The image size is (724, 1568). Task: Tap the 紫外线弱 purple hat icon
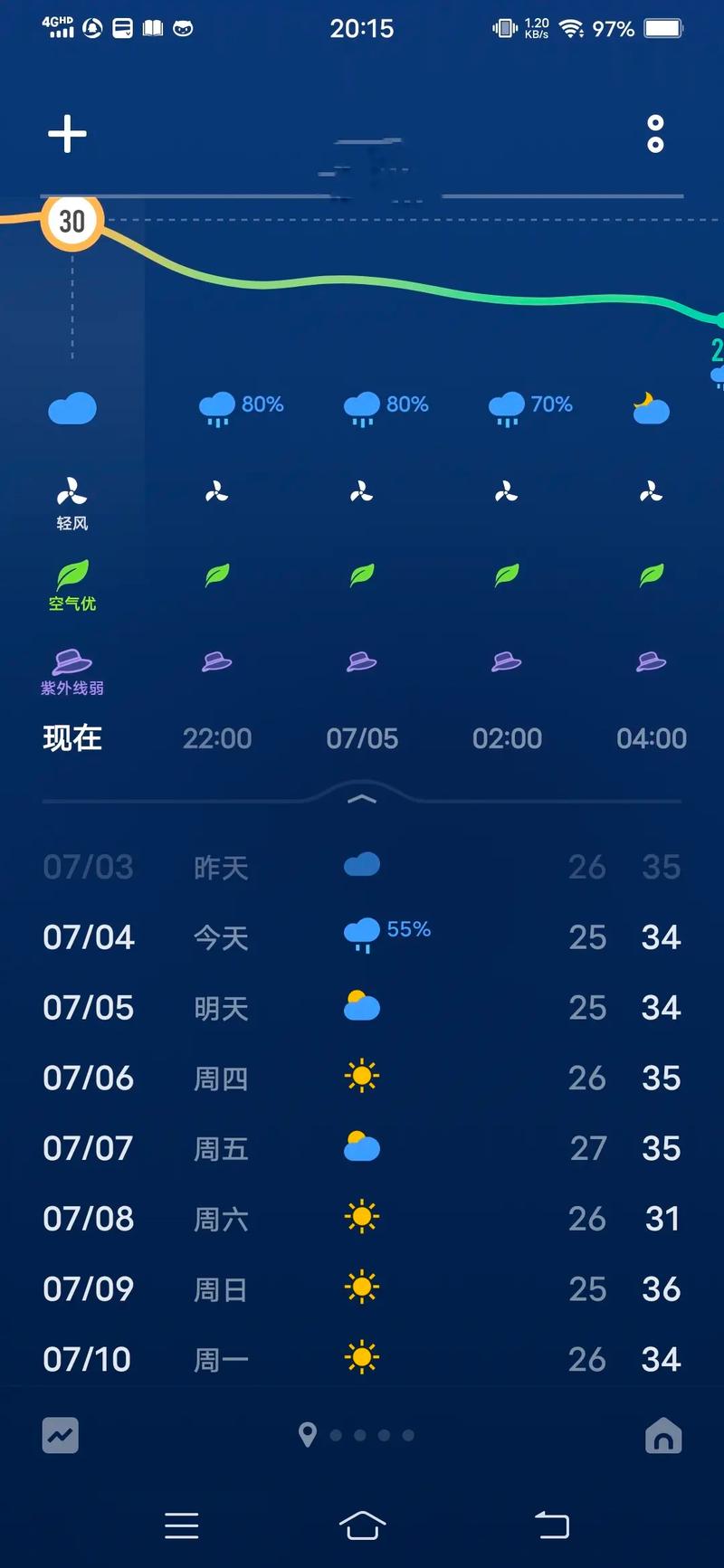(71, 661)
